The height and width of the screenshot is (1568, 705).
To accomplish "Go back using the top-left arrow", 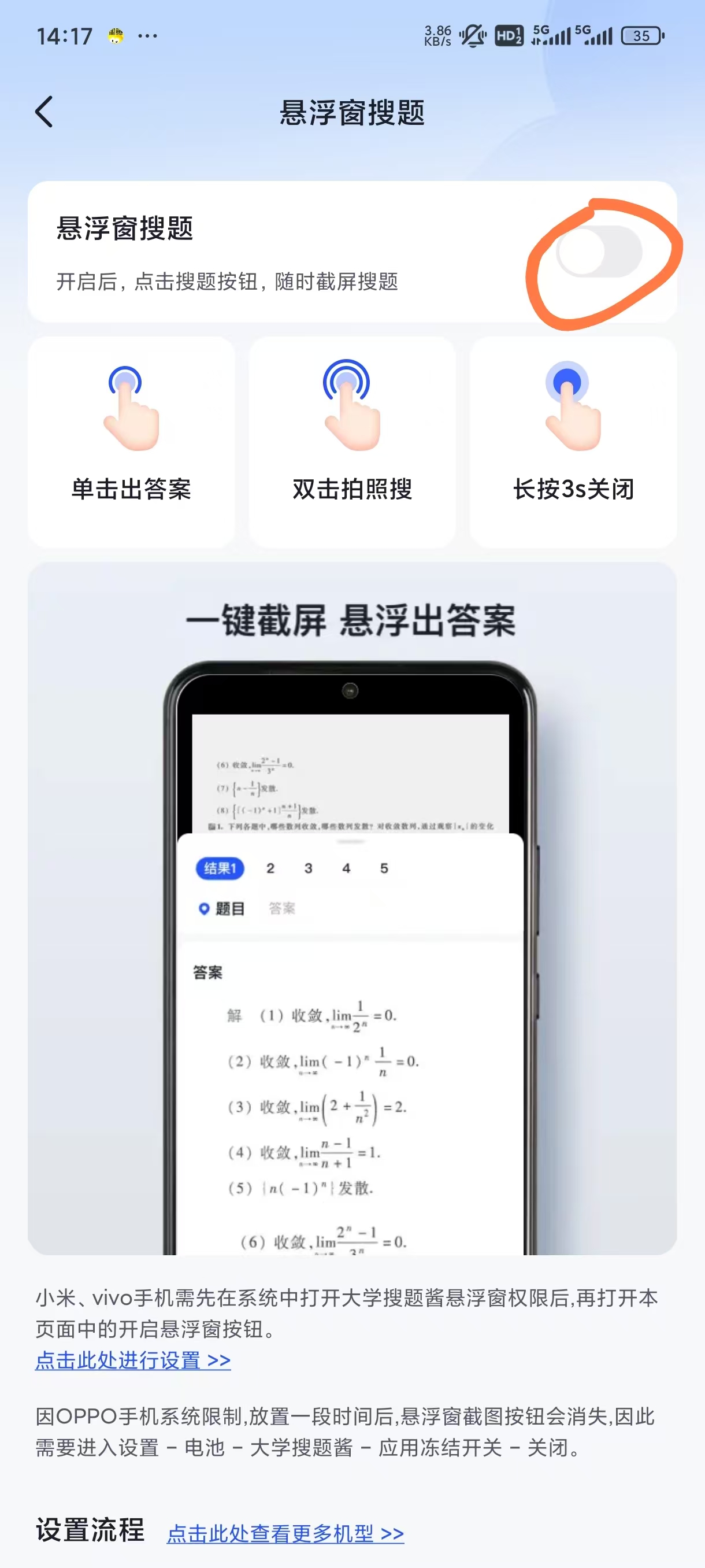I will coord(44,112).
